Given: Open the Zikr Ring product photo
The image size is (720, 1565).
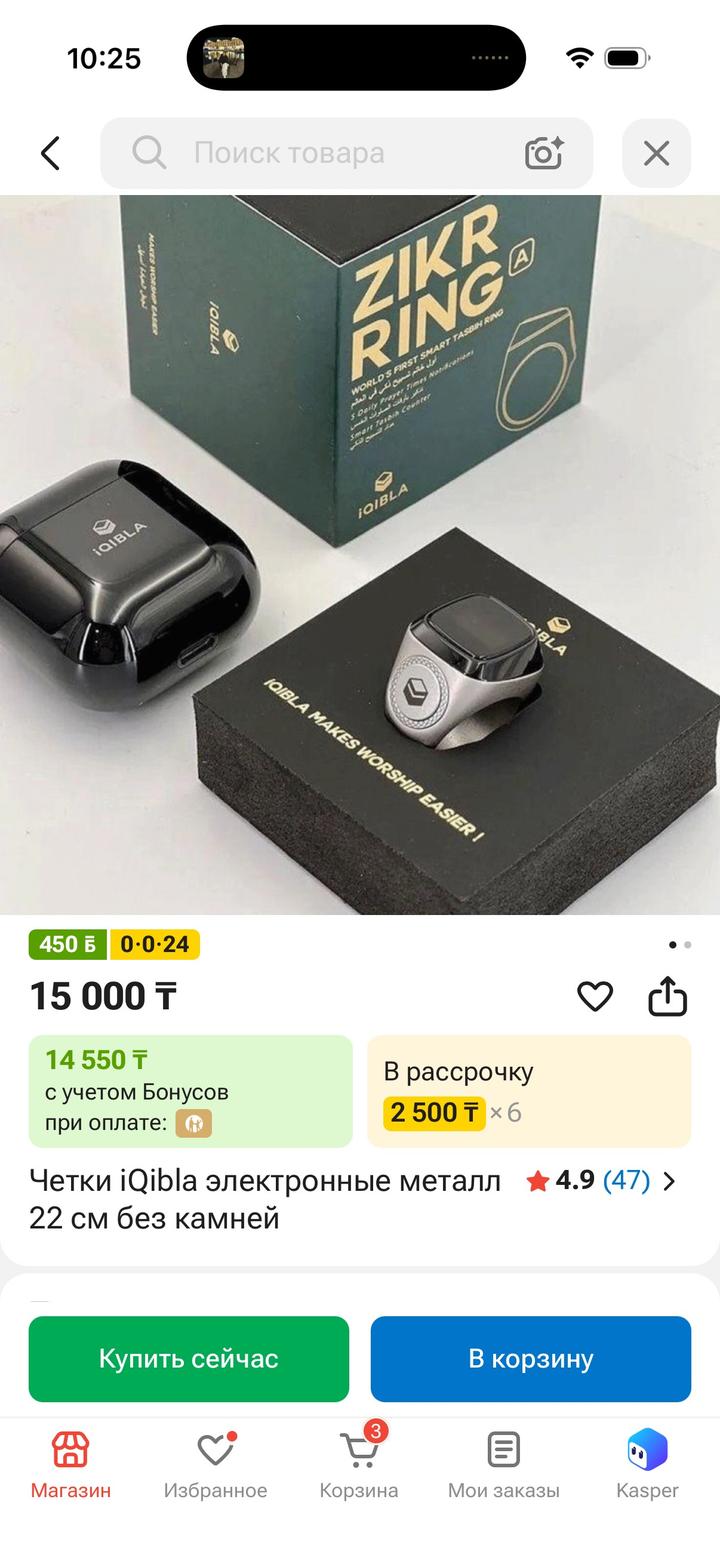Looking at the screenshot, I should pos(360,554).
